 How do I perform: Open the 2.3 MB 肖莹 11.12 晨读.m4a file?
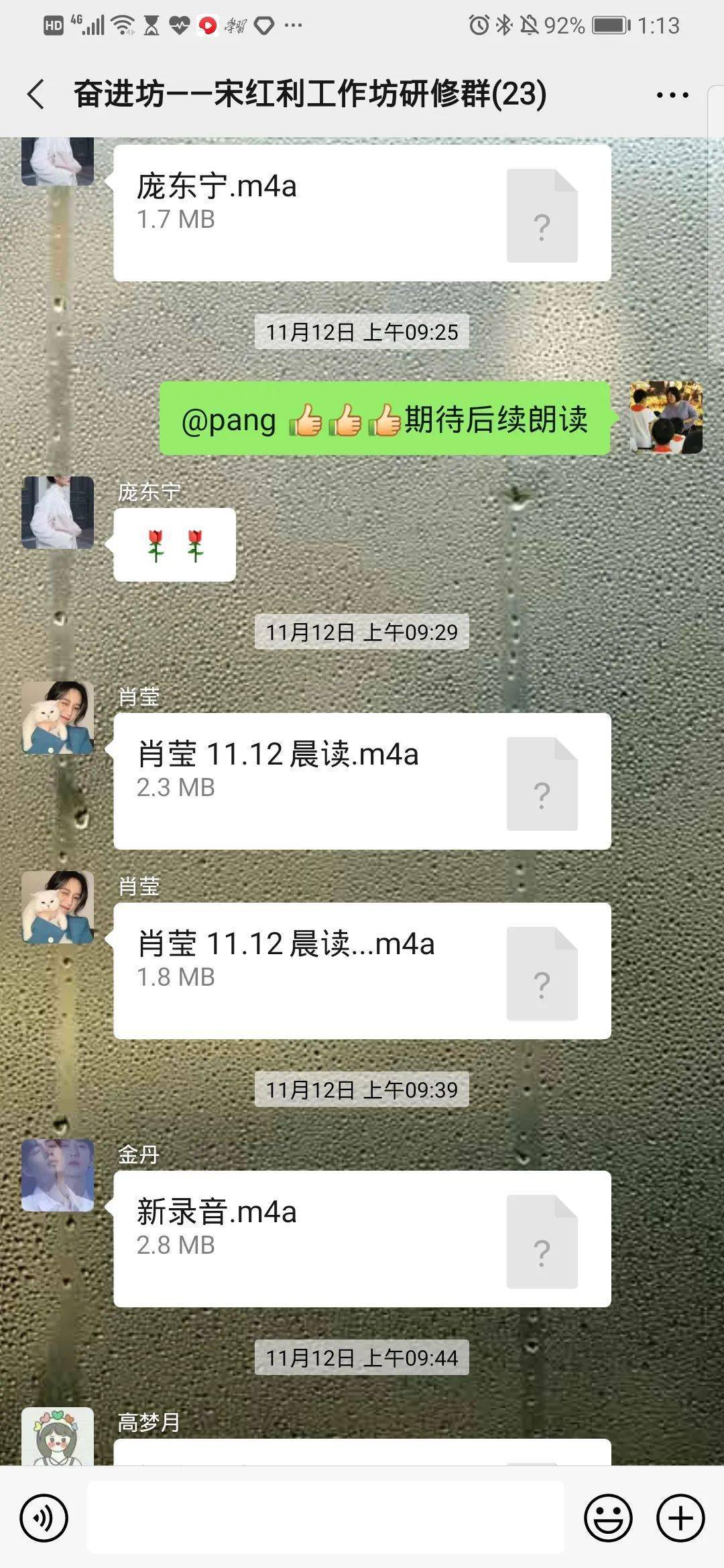[362, 781]
